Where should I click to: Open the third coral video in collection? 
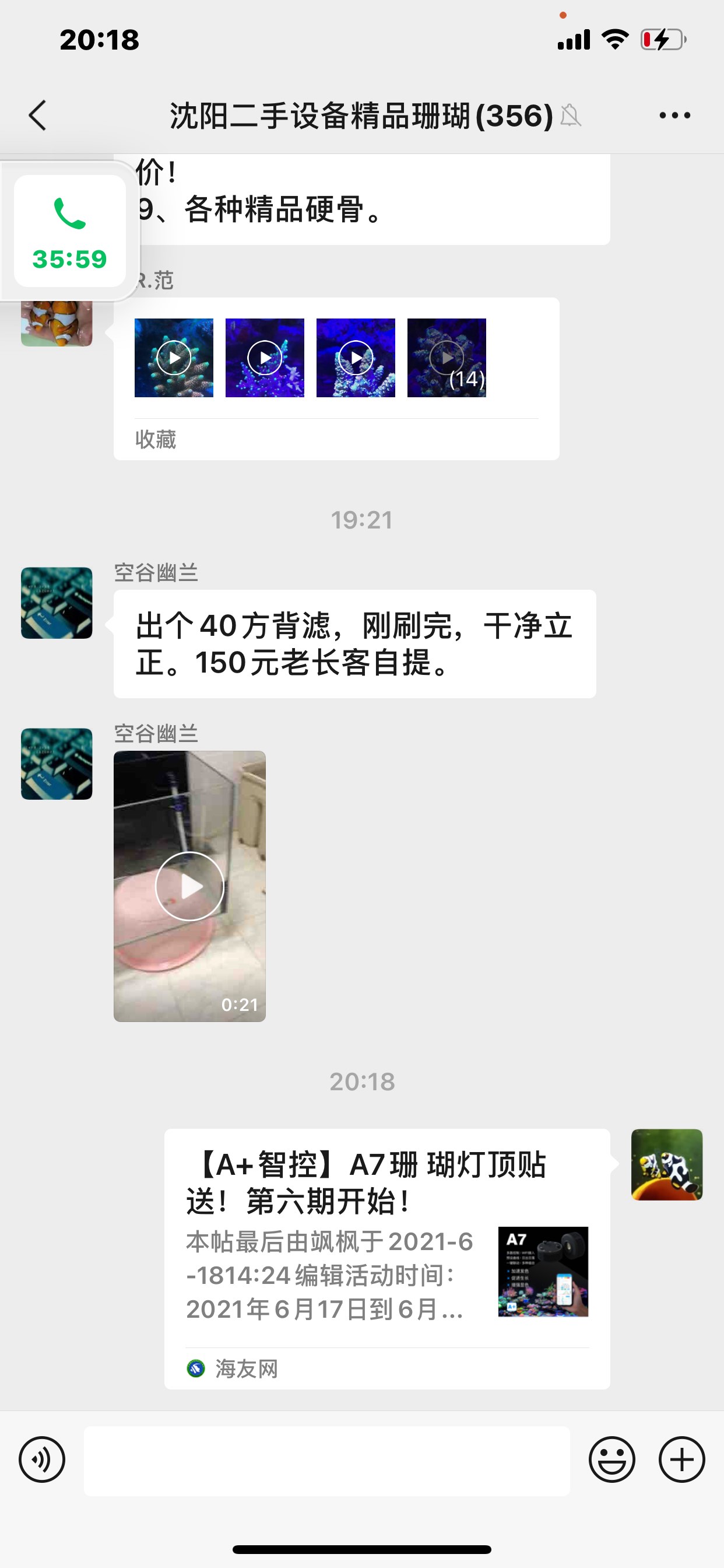click(356, 358)
